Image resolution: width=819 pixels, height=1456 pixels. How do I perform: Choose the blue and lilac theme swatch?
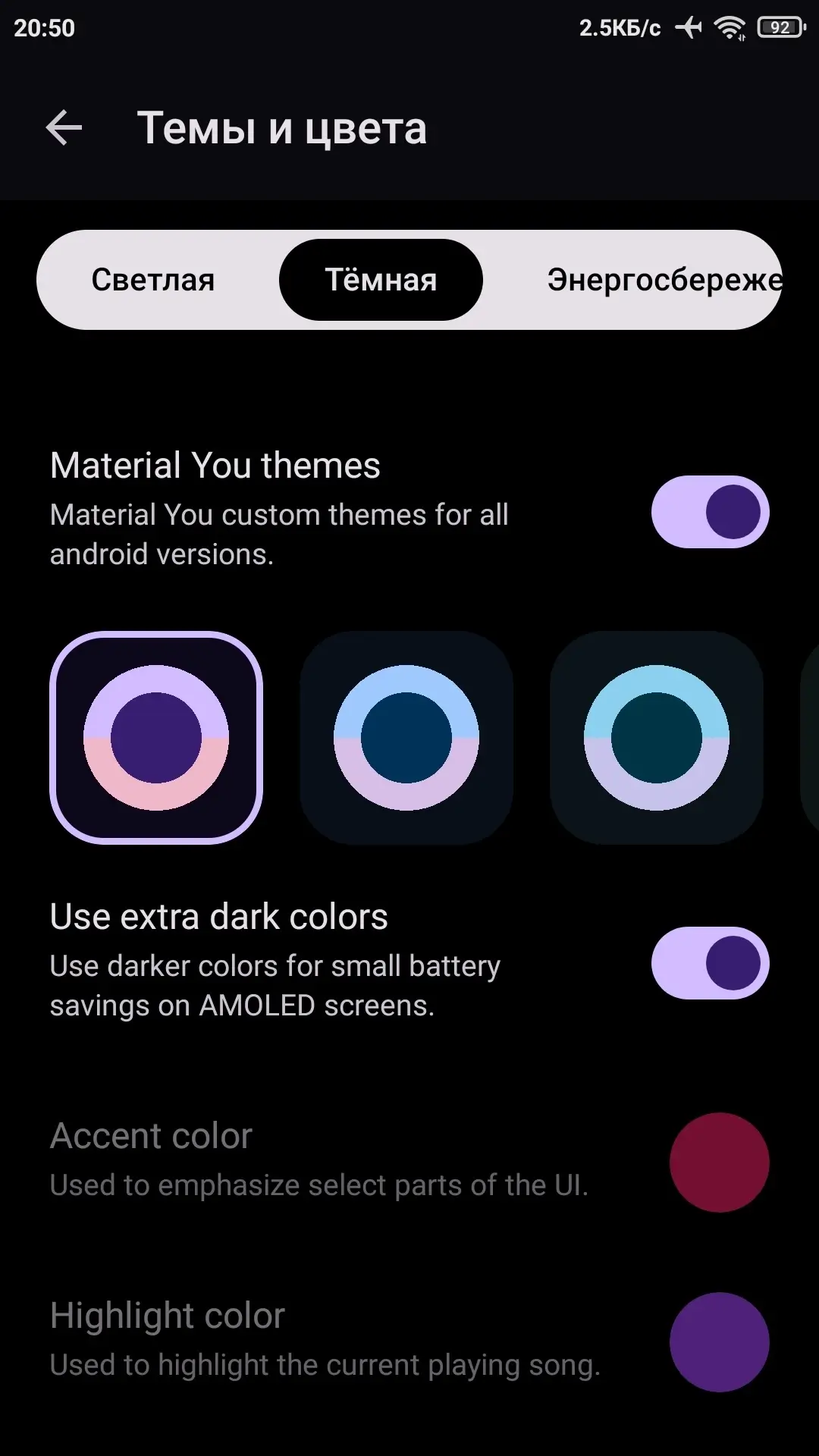[406, 738]
